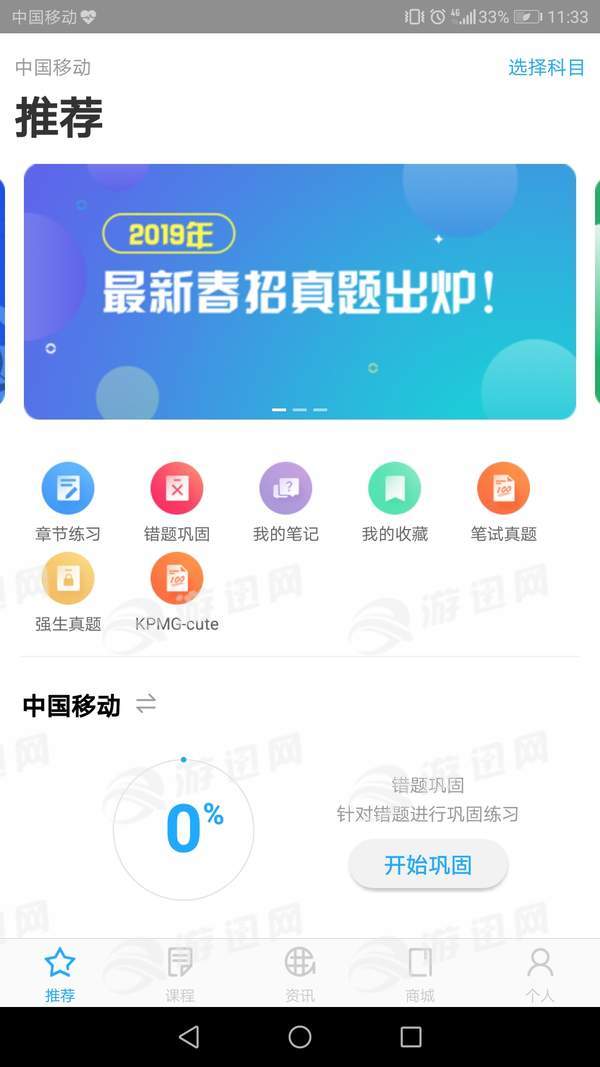This screenshot has width=600, height=1067.
Task: Switch to the 商城 tab
Action: (x=420, y=974)
